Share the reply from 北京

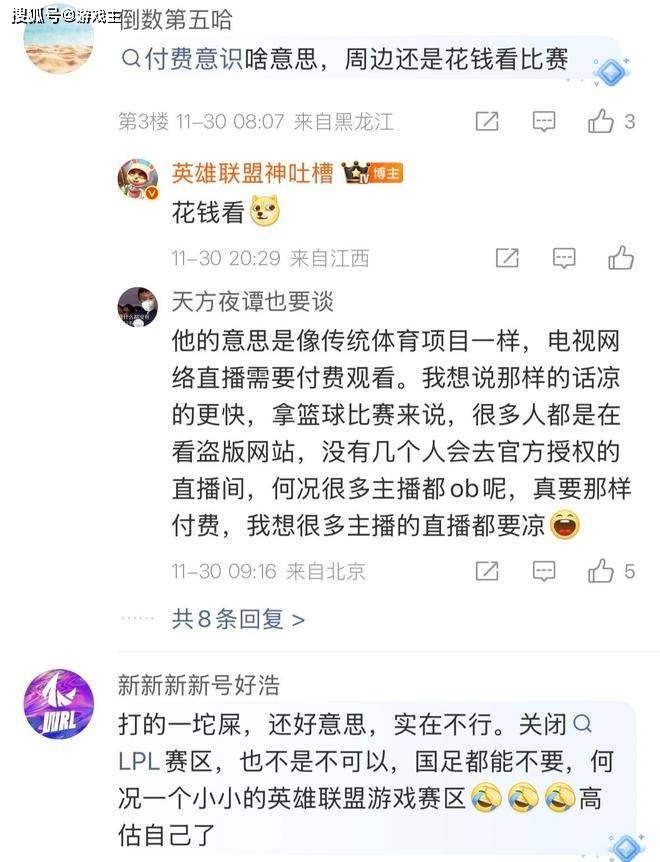[487, 571]
